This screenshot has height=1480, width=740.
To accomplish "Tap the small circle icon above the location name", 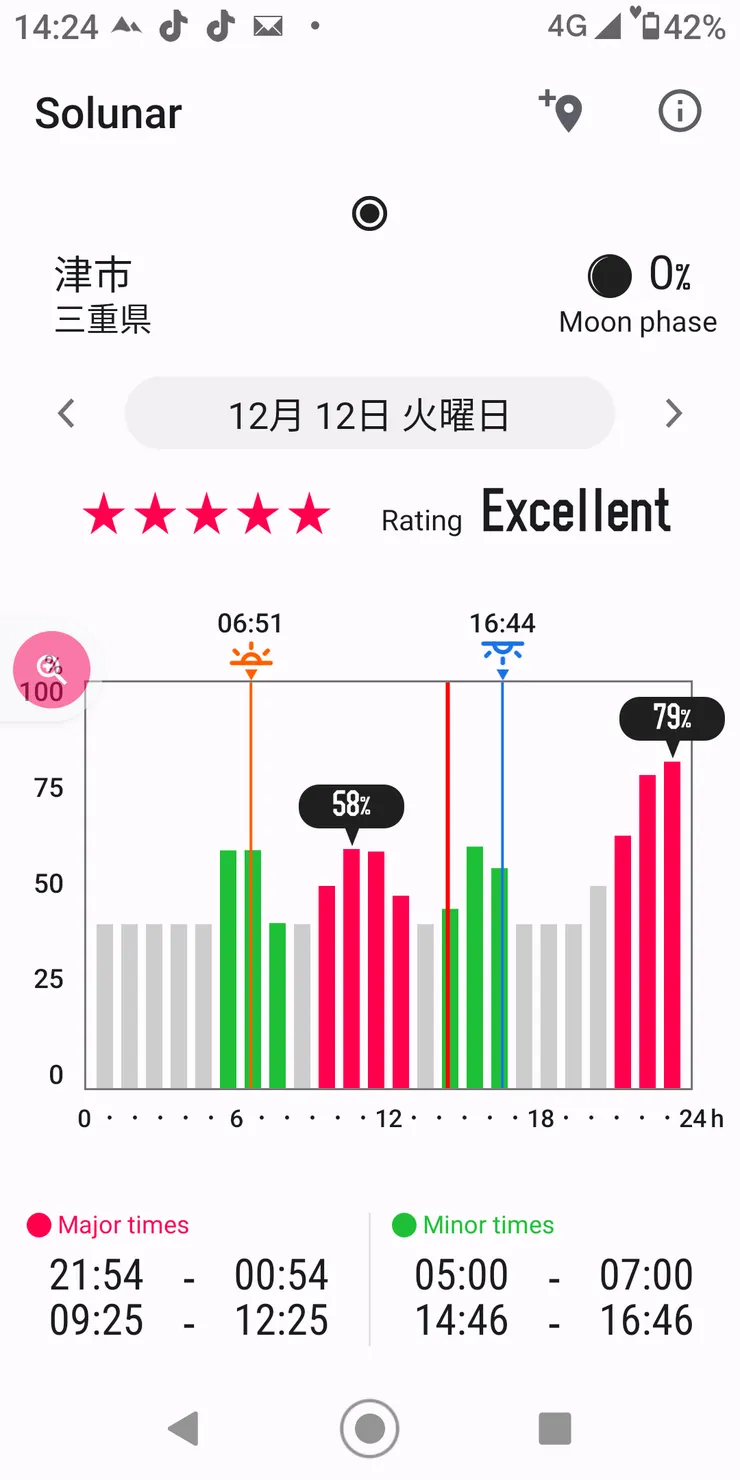I will coord(369,213).
